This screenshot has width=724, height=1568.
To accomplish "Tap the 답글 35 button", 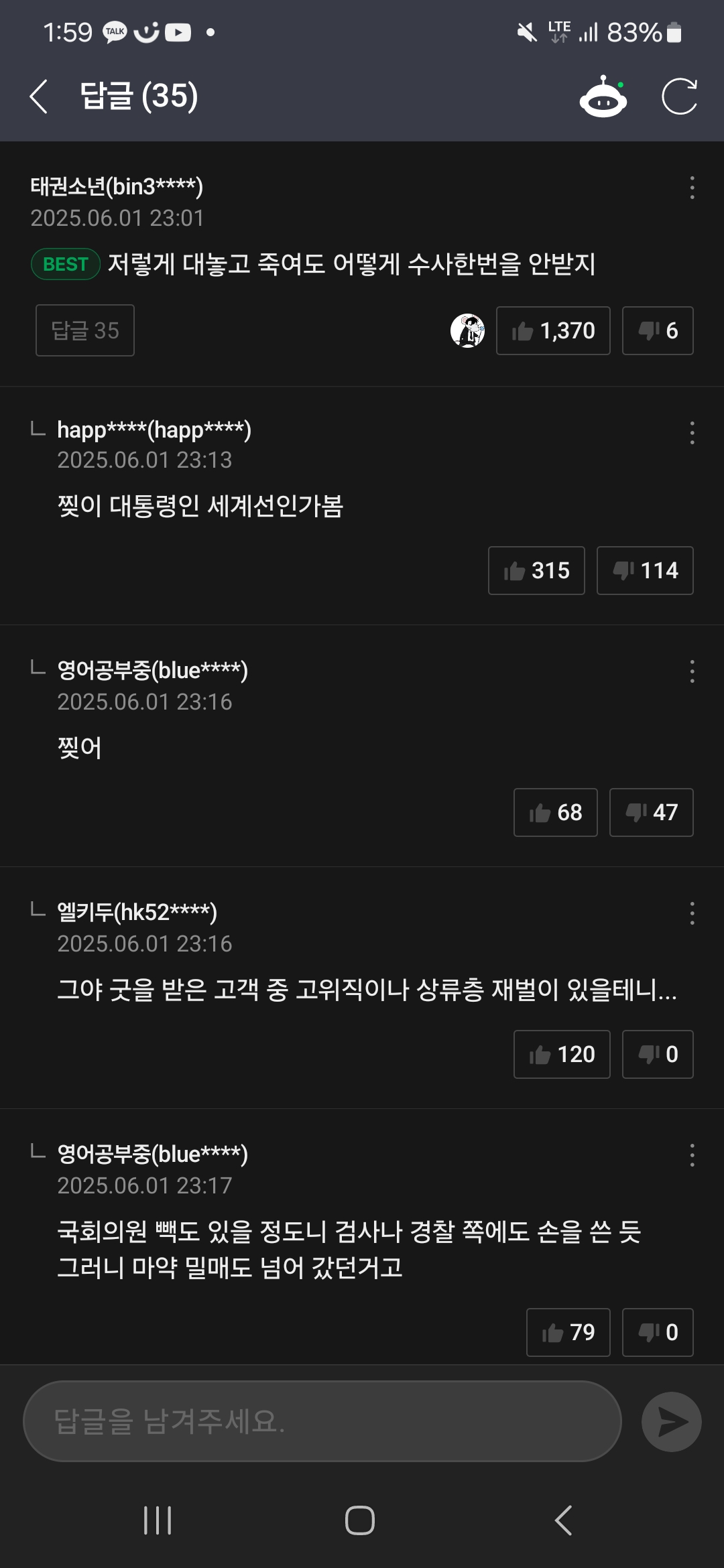I will [85, 330].
